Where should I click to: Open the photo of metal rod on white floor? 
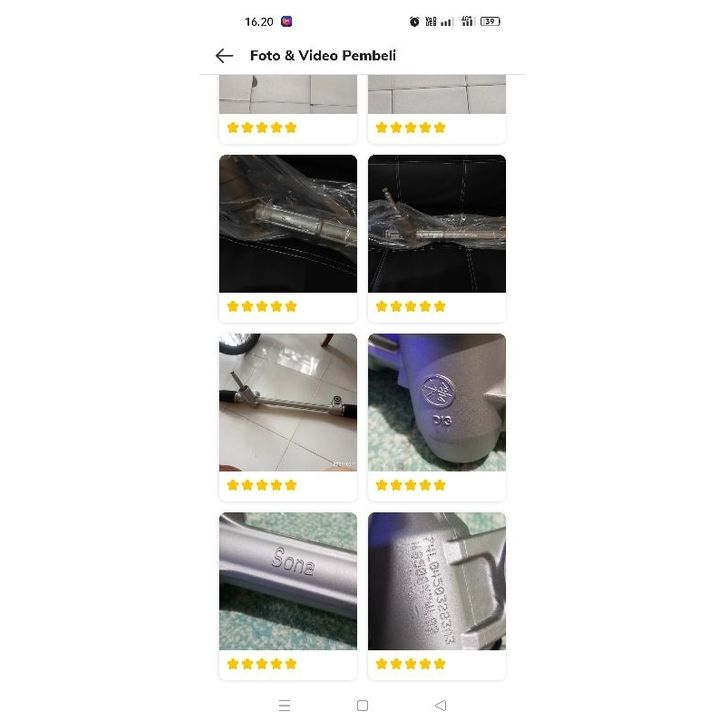(x=288, y=402)
